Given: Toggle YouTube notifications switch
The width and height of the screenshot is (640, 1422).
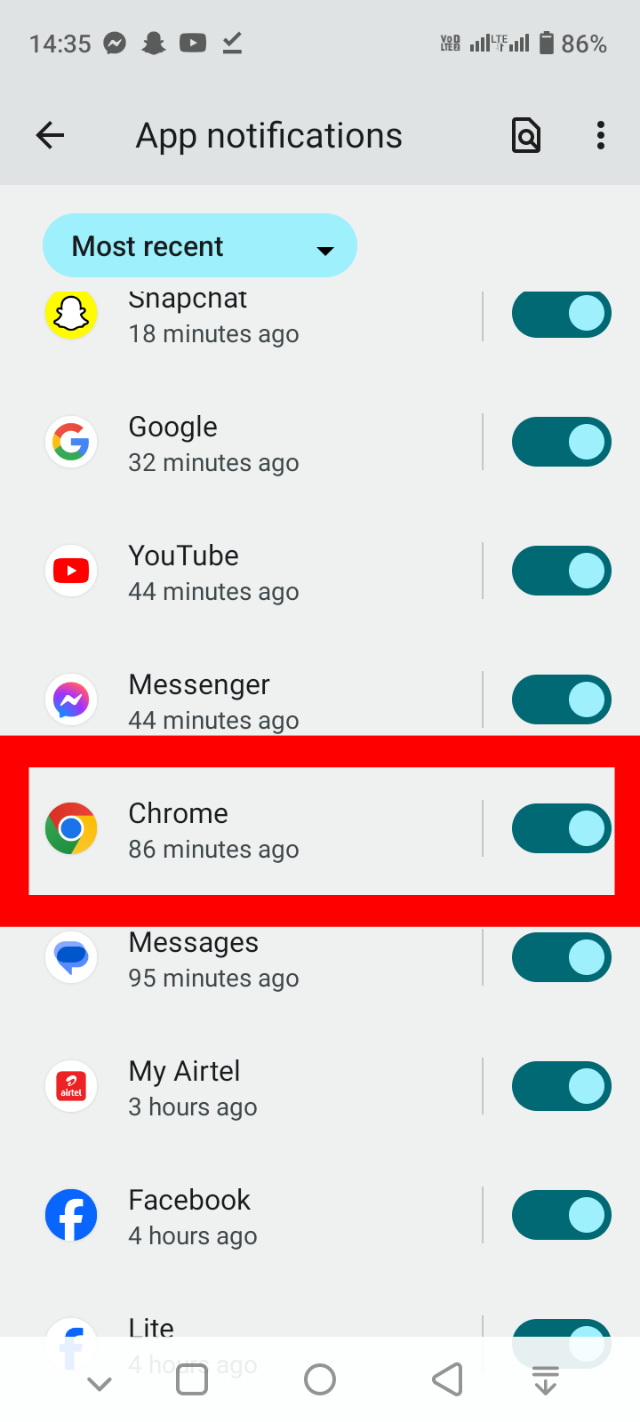Looking at the screenshot, I should coord(561,571).
